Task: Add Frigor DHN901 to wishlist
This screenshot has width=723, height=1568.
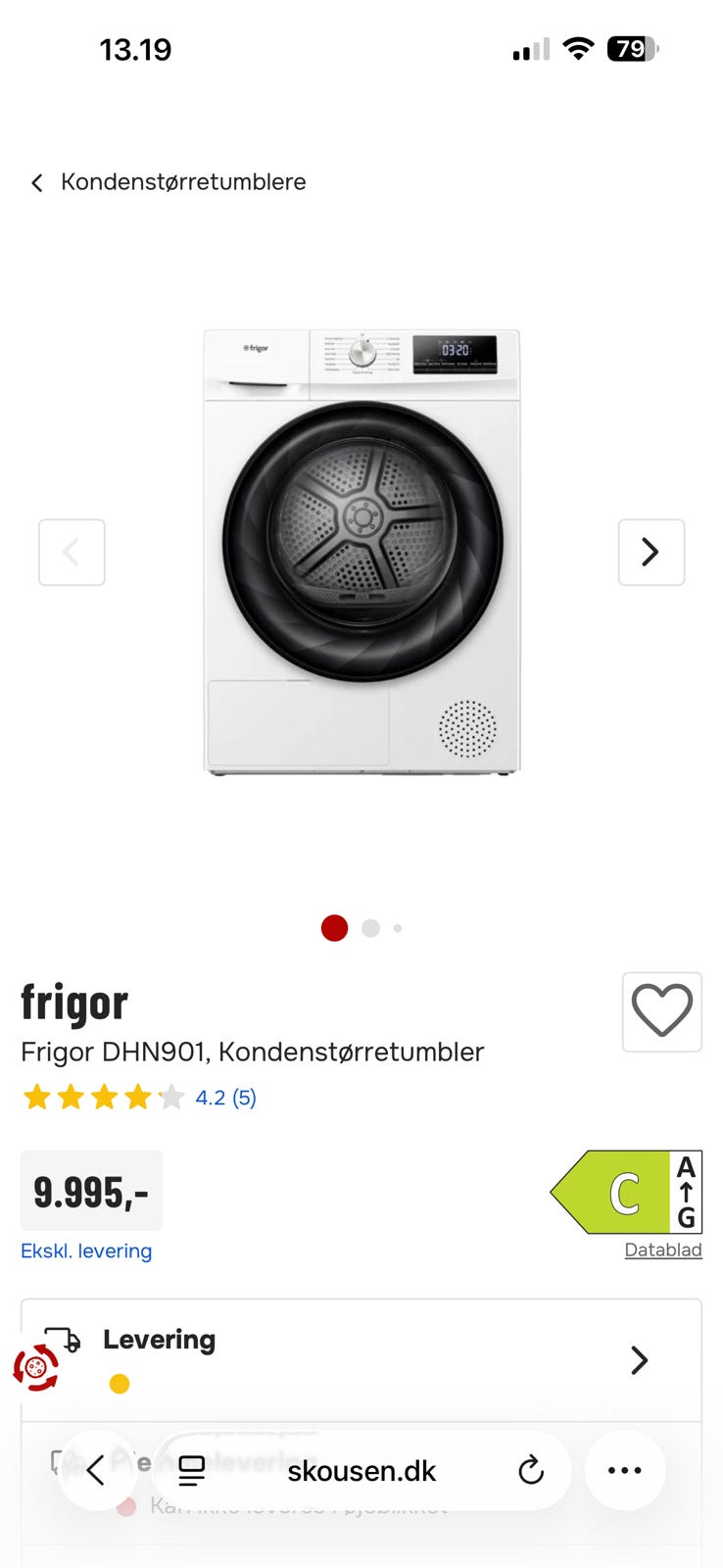Action: pos(661,1011)
